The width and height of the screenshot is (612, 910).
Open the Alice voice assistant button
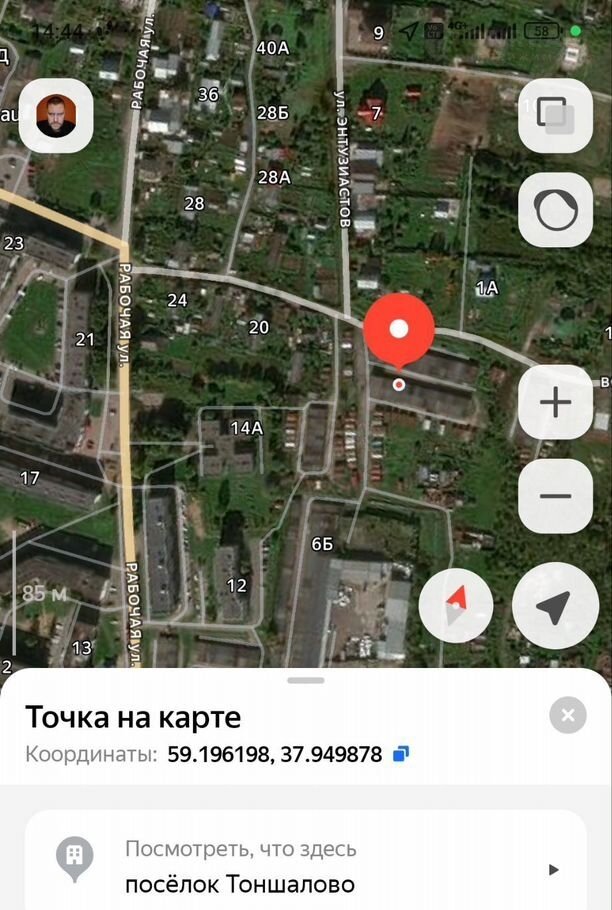point(555,210)
